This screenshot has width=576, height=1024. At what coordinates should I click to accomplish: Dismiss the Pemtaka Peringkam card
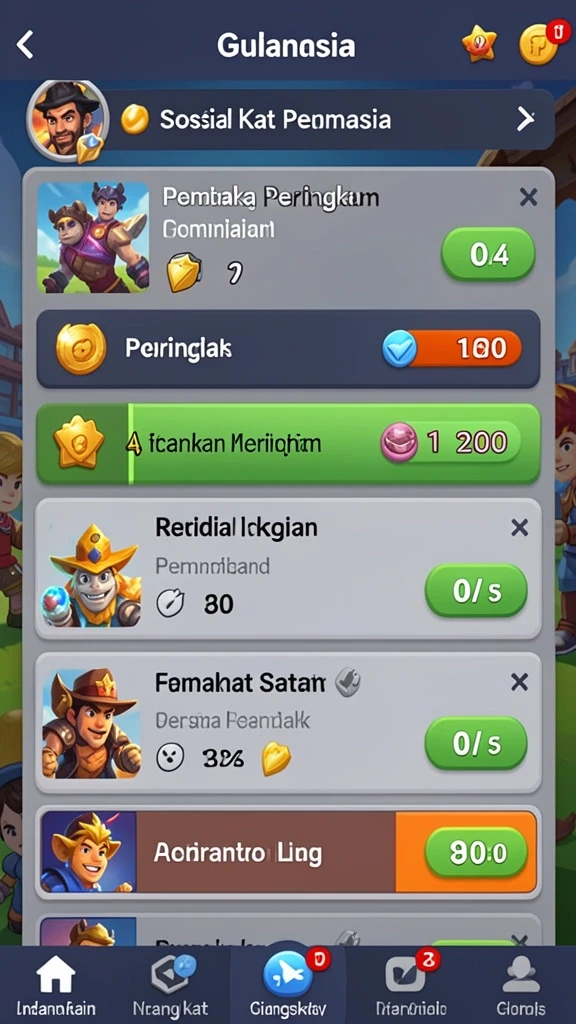click(528, 197)
